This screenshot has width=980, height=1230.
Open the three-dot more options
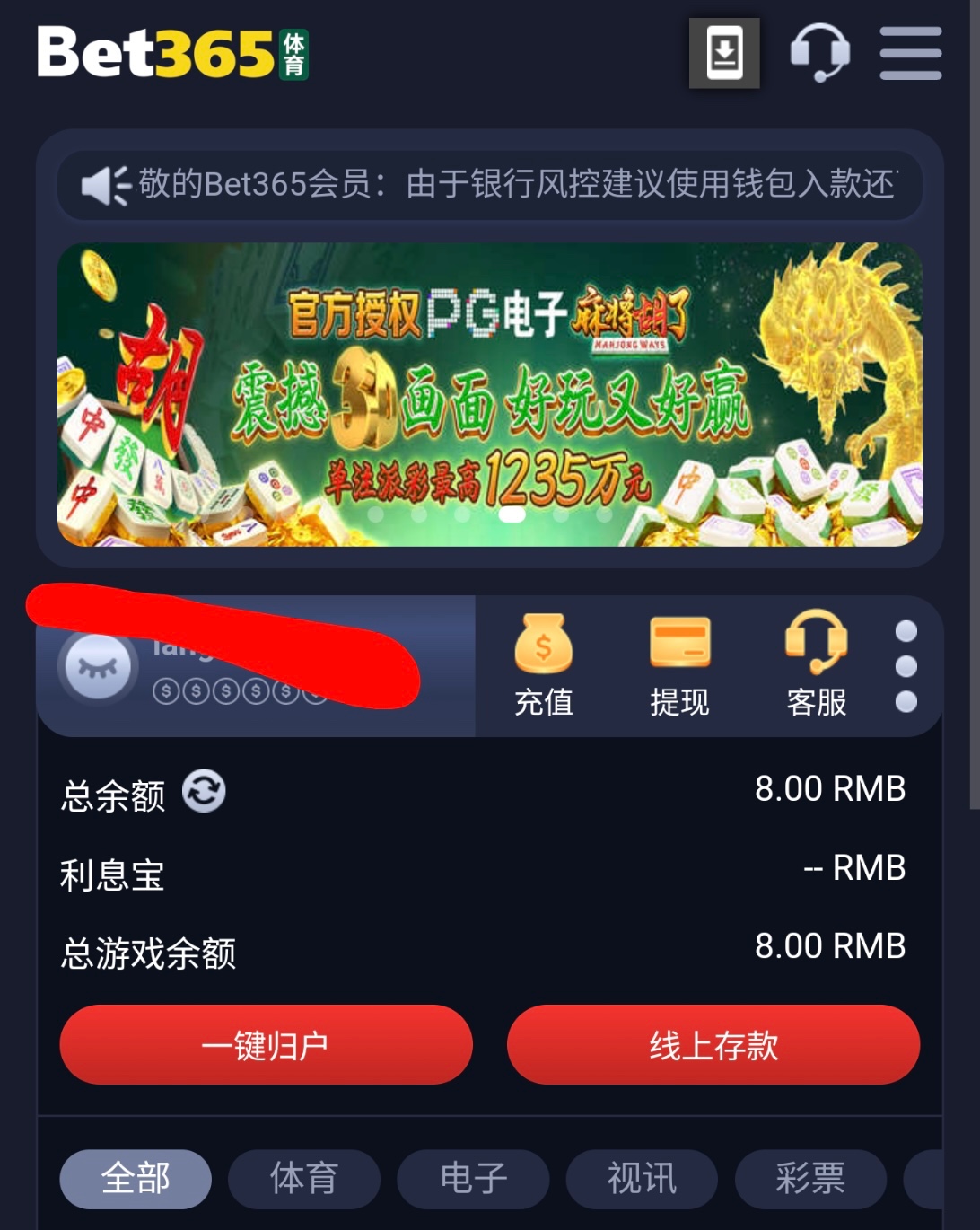coord(906,666)
